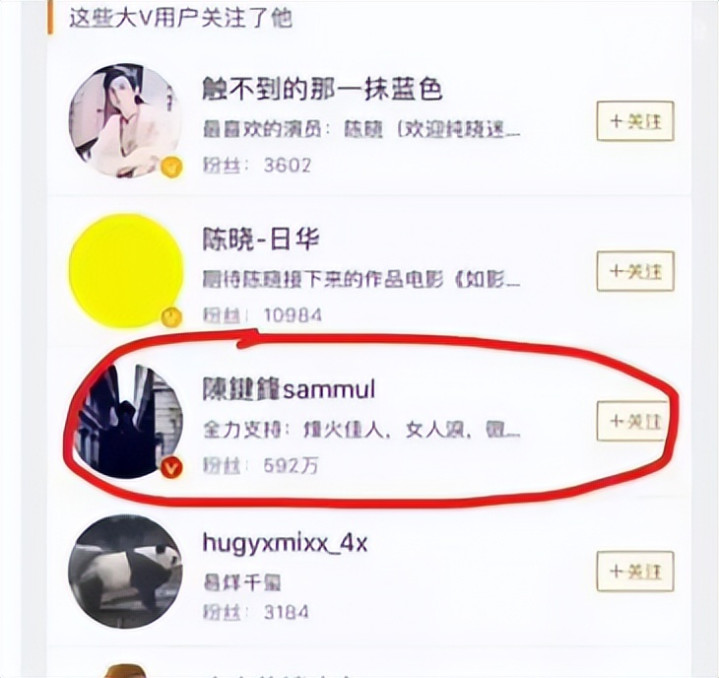Follow hugyxmixx_4x with the +关注 button

(635, 570)
